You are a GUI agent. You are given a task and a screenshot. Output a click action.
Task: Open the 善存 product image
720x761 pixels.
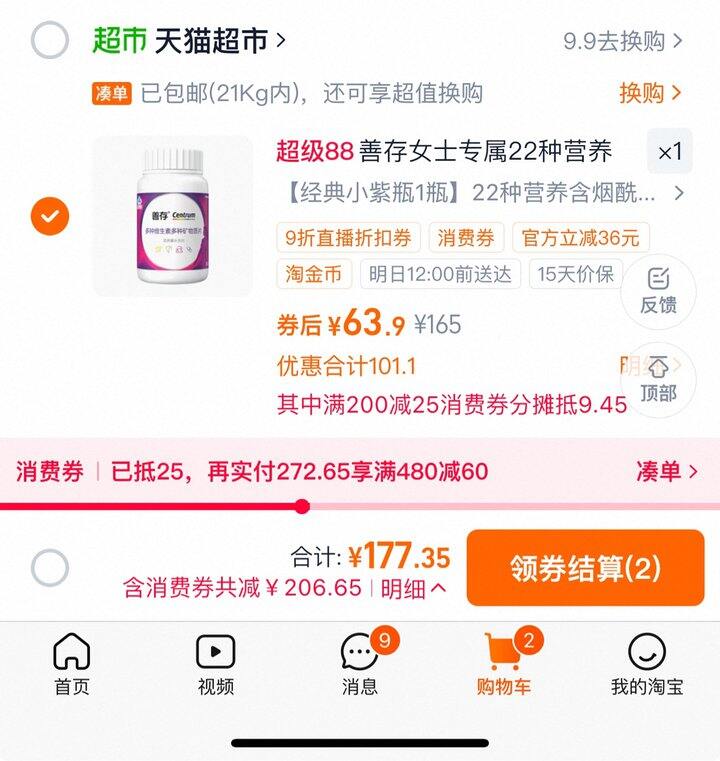pyautogui.click(x=172, y=215)
